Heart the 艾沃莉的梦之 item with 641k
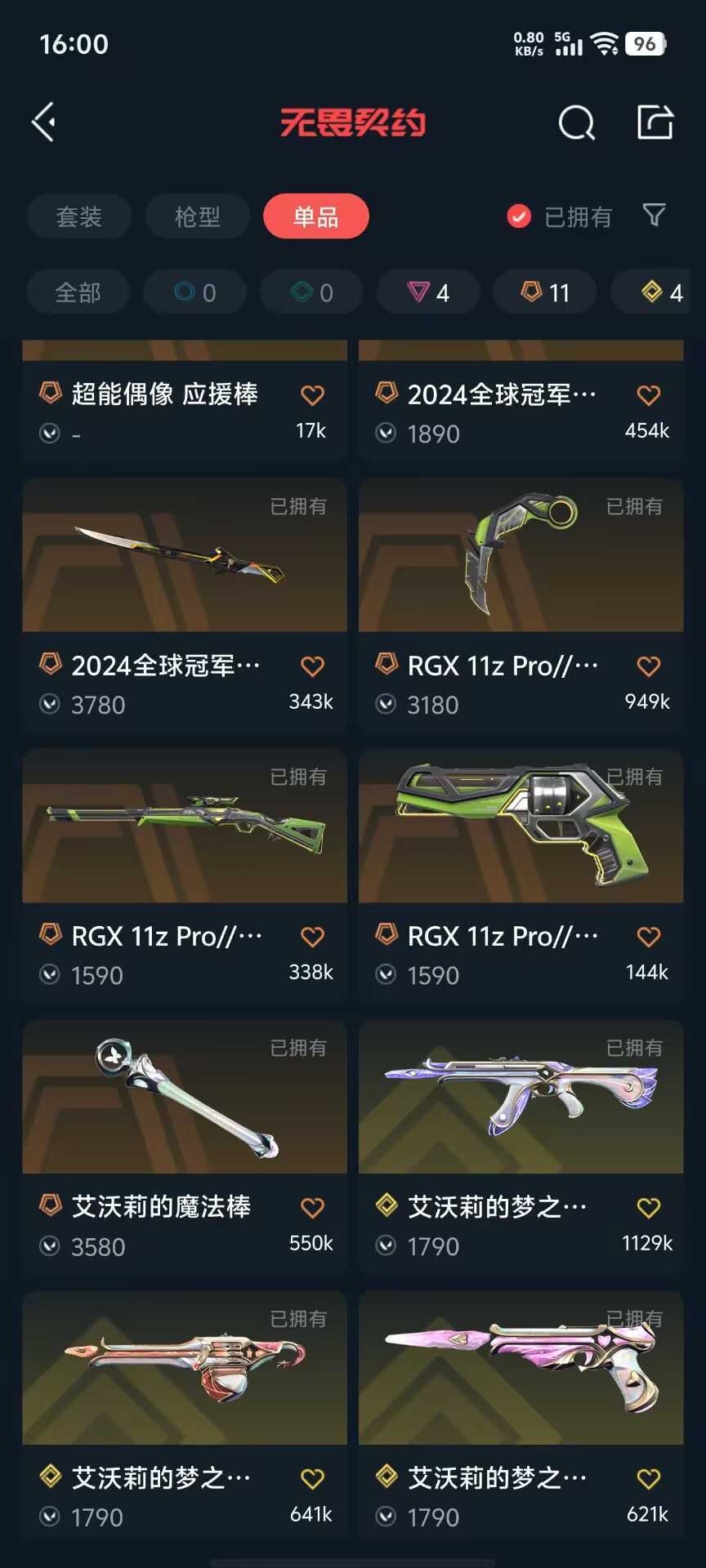Viewport: 706px width, 1568px height. [313, 1479]
